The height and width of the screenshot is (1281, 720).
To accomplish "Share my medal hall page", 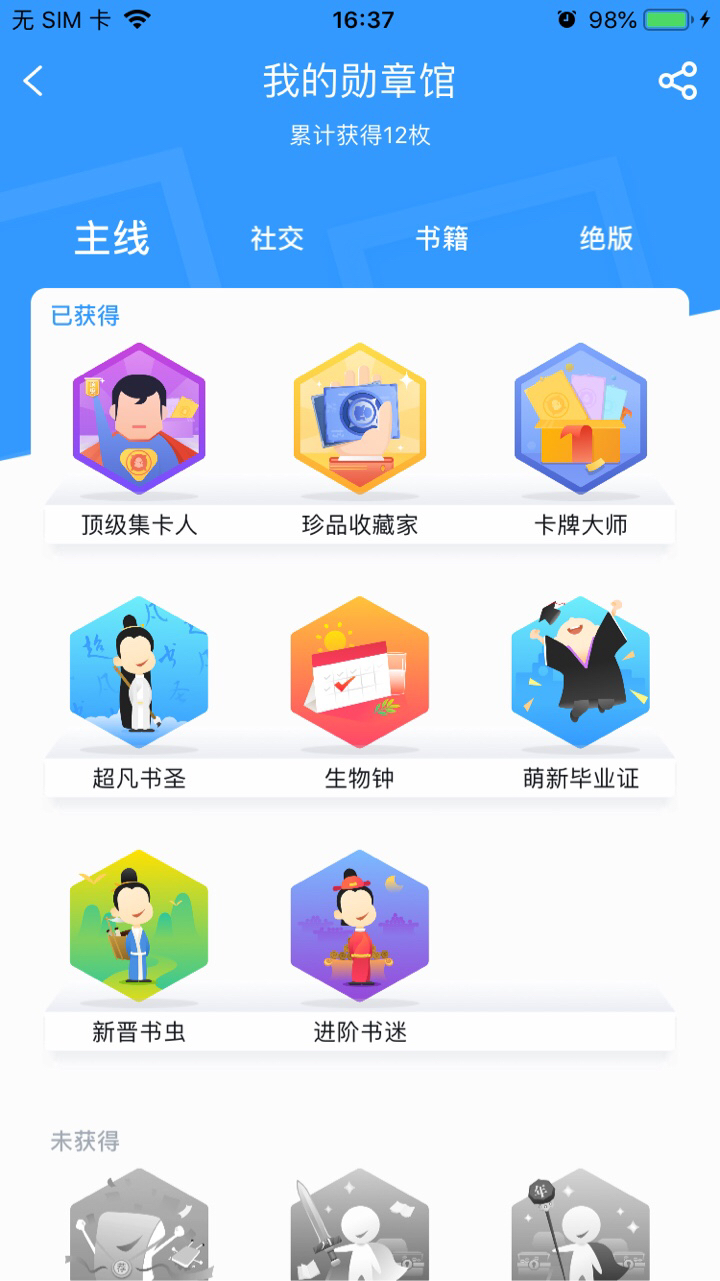I will coord(677,81).
